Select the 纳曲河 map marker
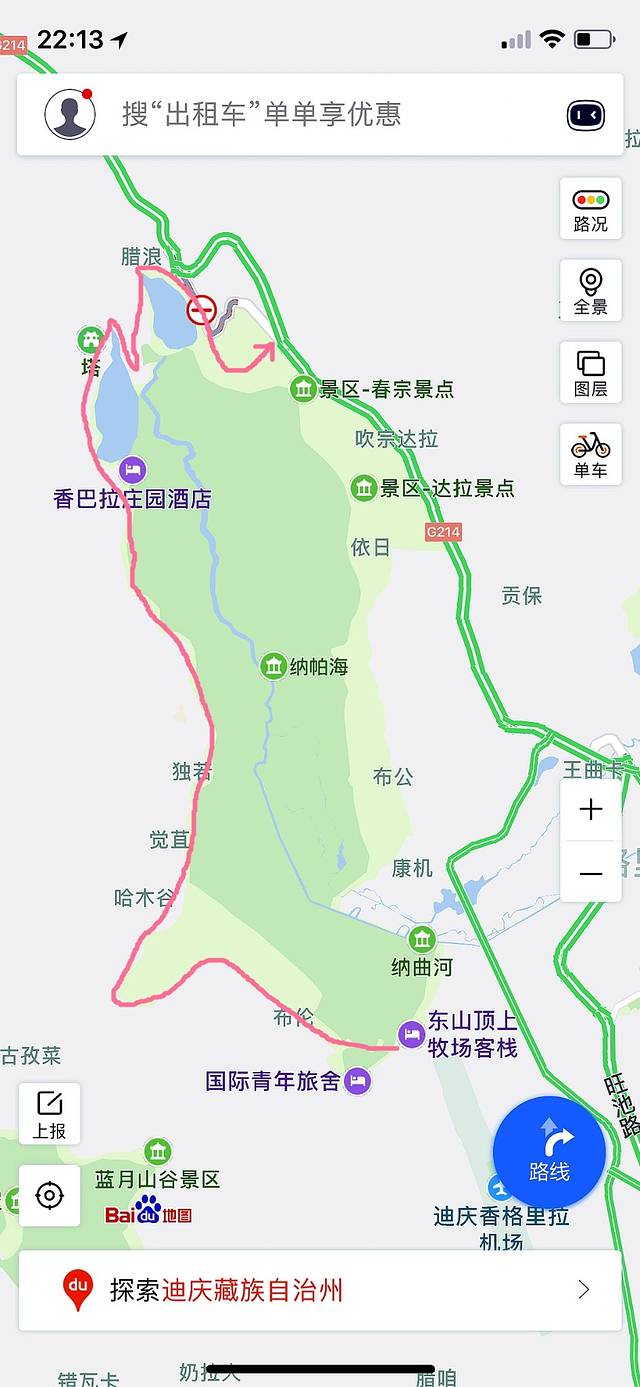The image size is (640, 1387). coord(422,940)
